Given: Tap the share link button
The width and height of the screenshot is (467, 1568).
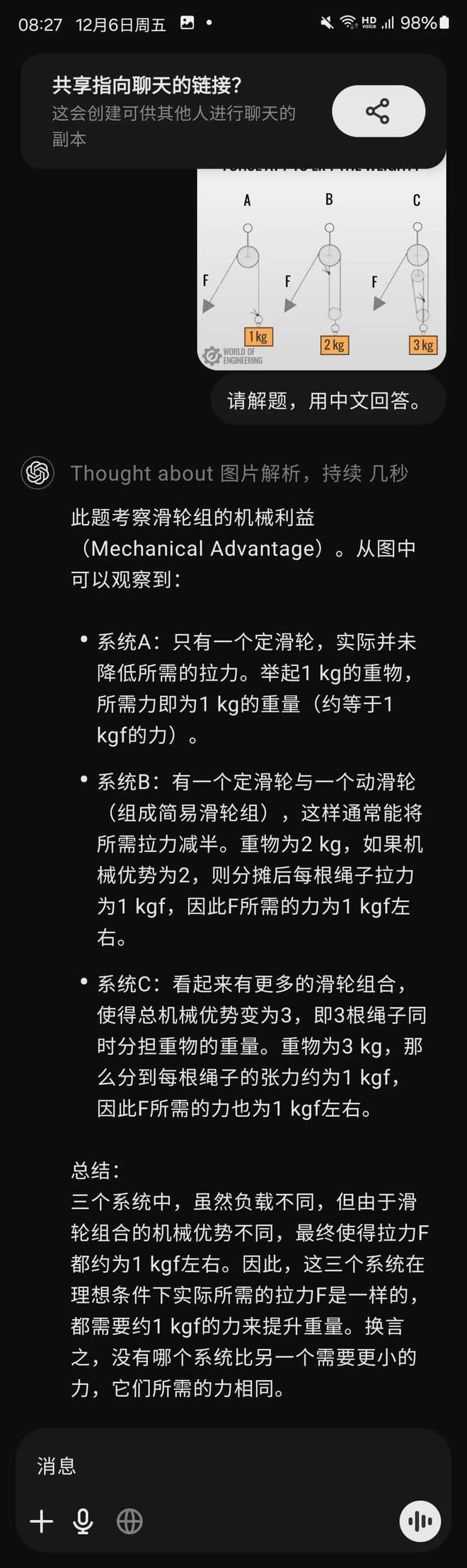Looking at the screenshot, I should (378, 111).
